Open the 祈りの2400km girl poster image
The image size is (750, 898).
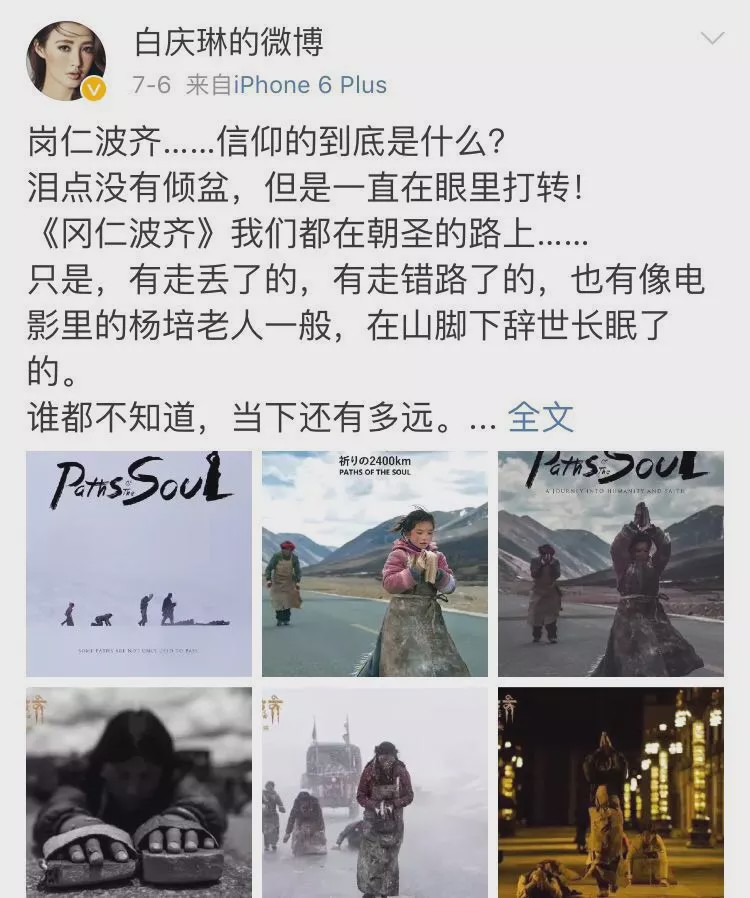pos(375,564)
